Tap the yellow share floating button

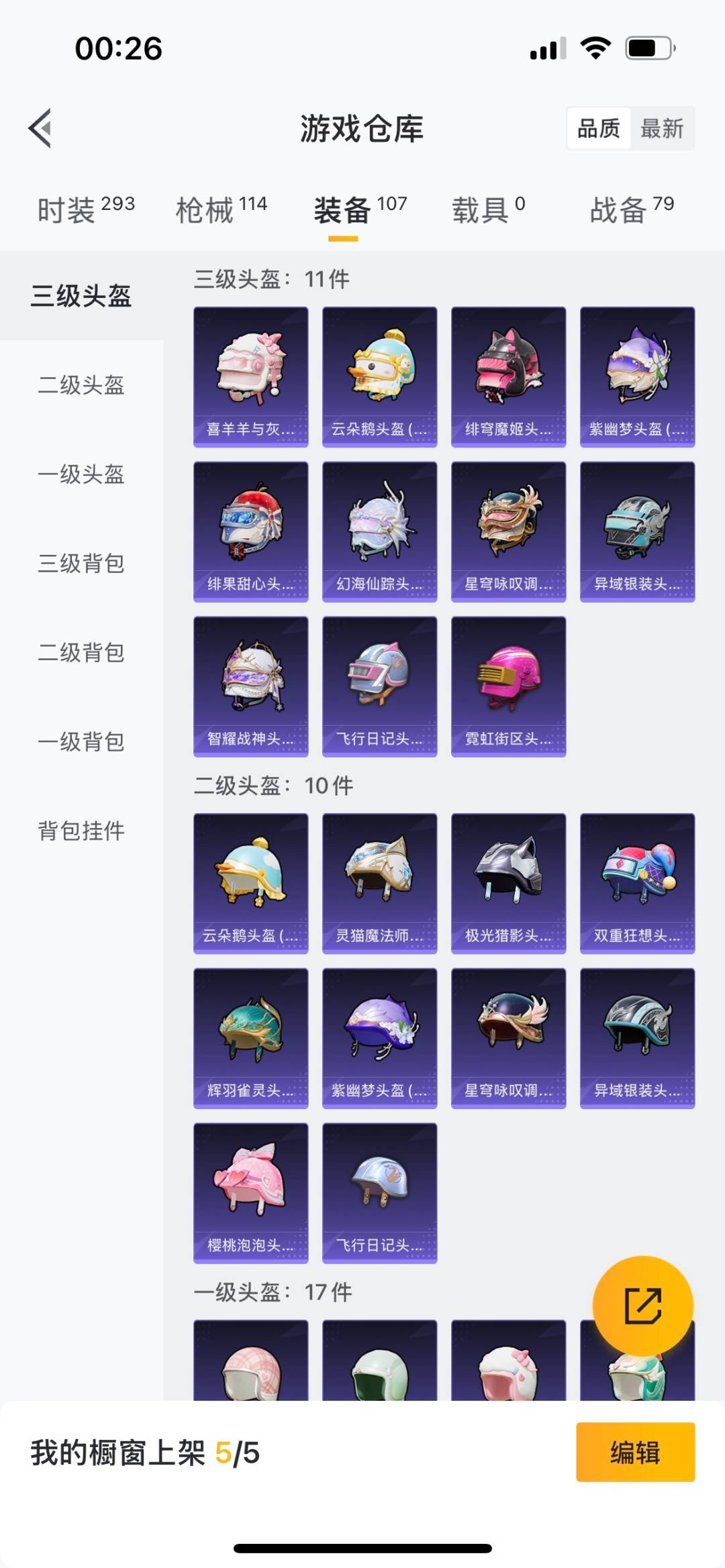pos(642,1306)
